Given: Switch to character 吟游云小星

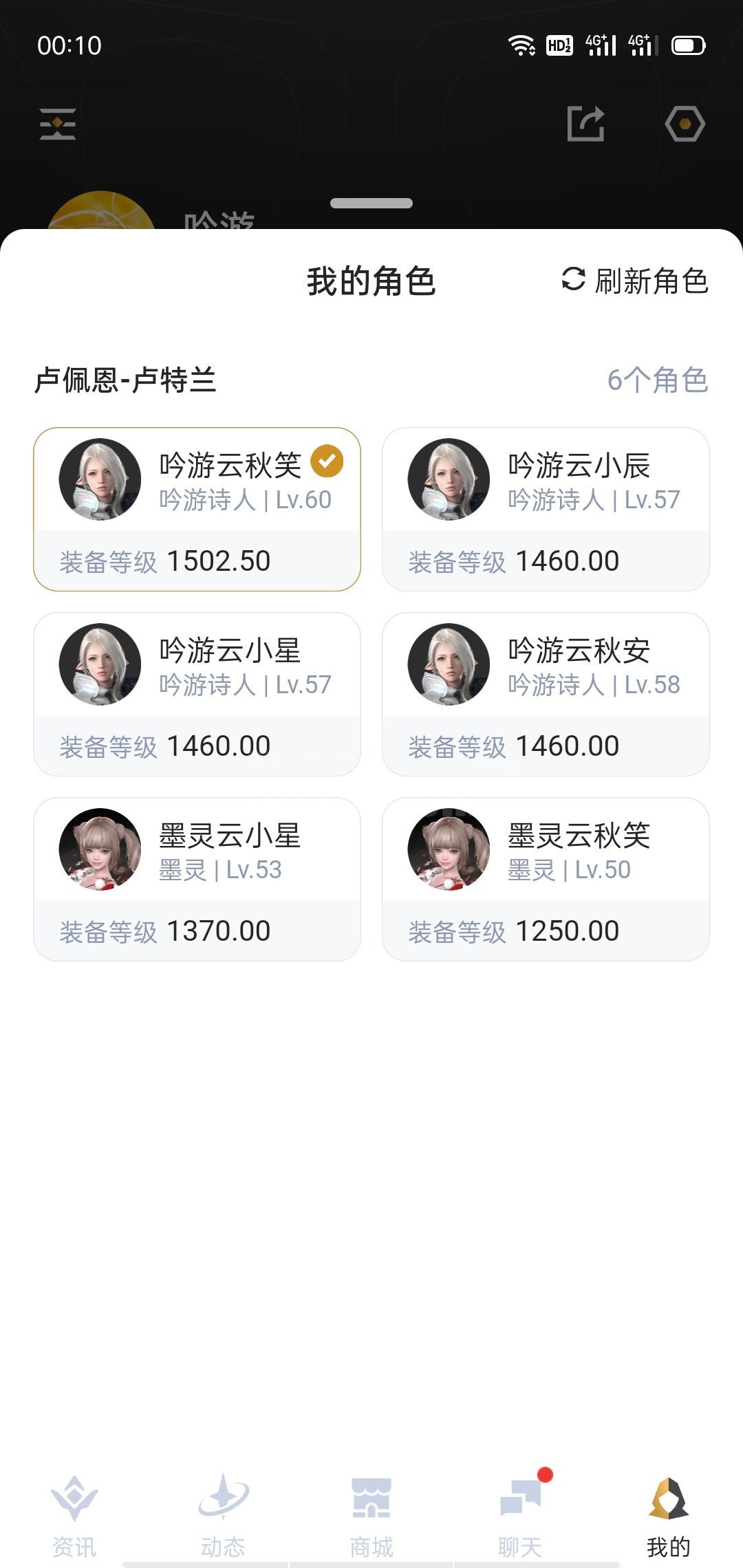Looking at the screenshot, I should 197,694.
